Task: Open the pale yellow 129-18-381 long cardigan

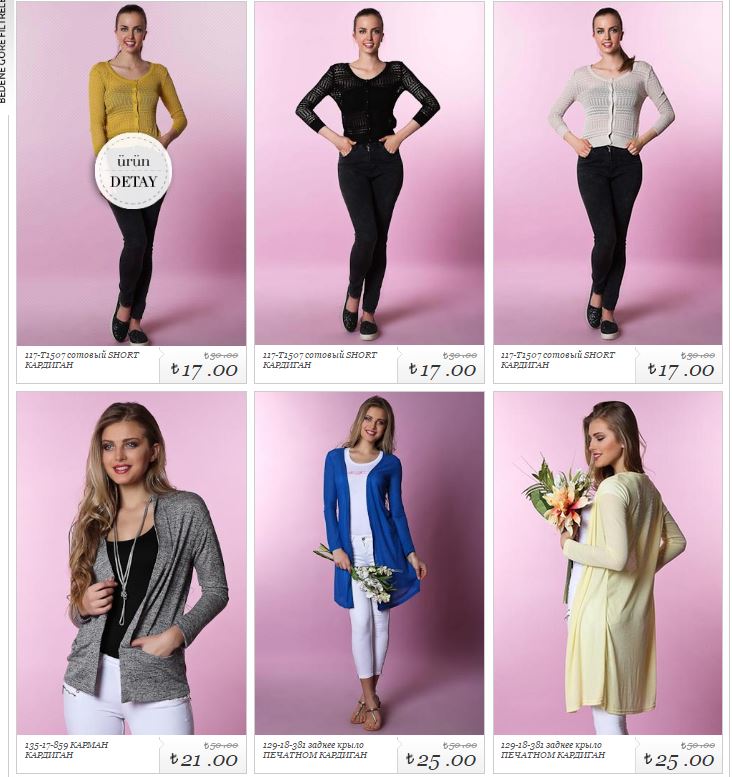Action: pyautogui.click(x=607, y=563)
